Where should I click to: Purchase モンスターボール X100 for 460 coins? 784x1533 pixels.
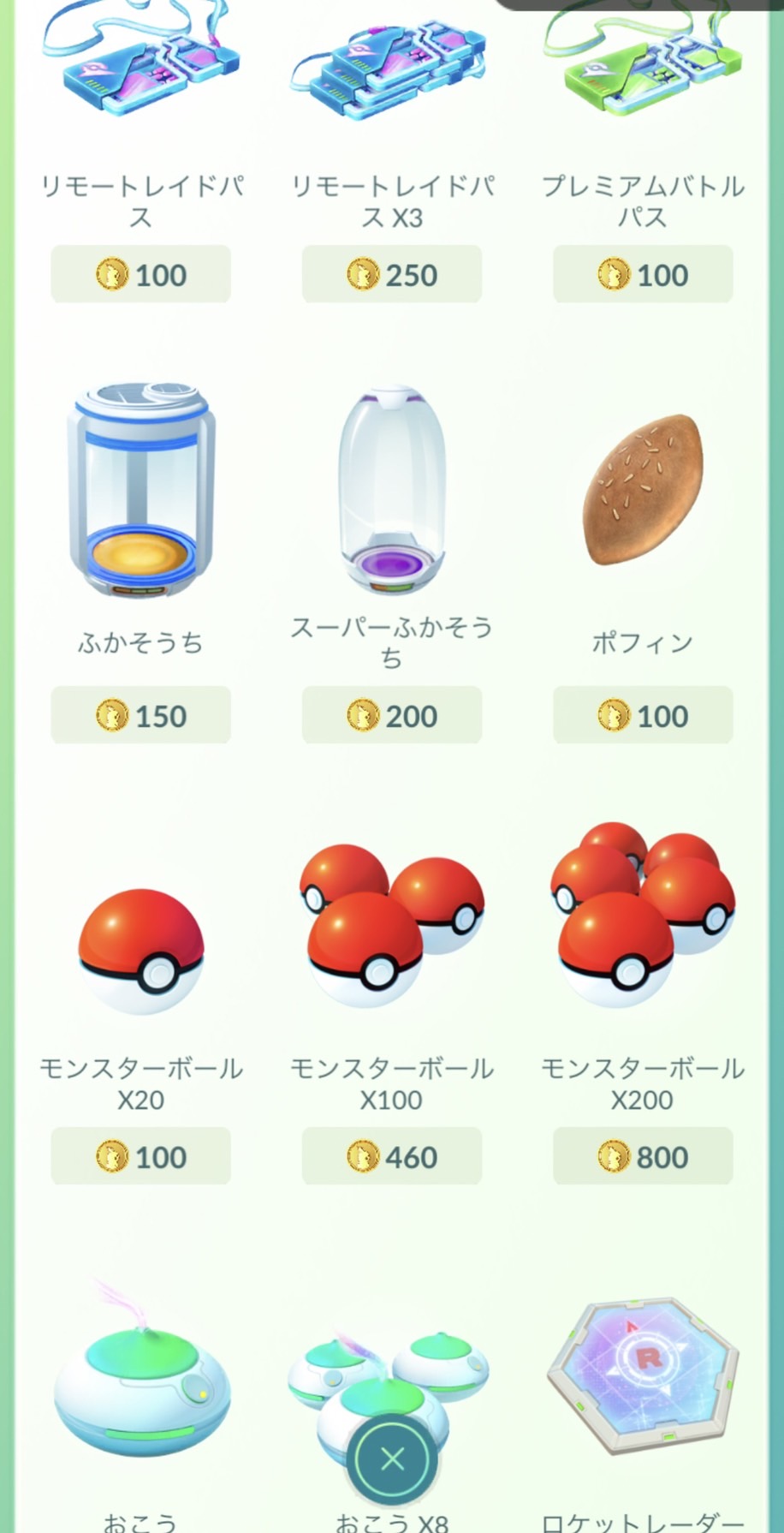pos(392,1157)
